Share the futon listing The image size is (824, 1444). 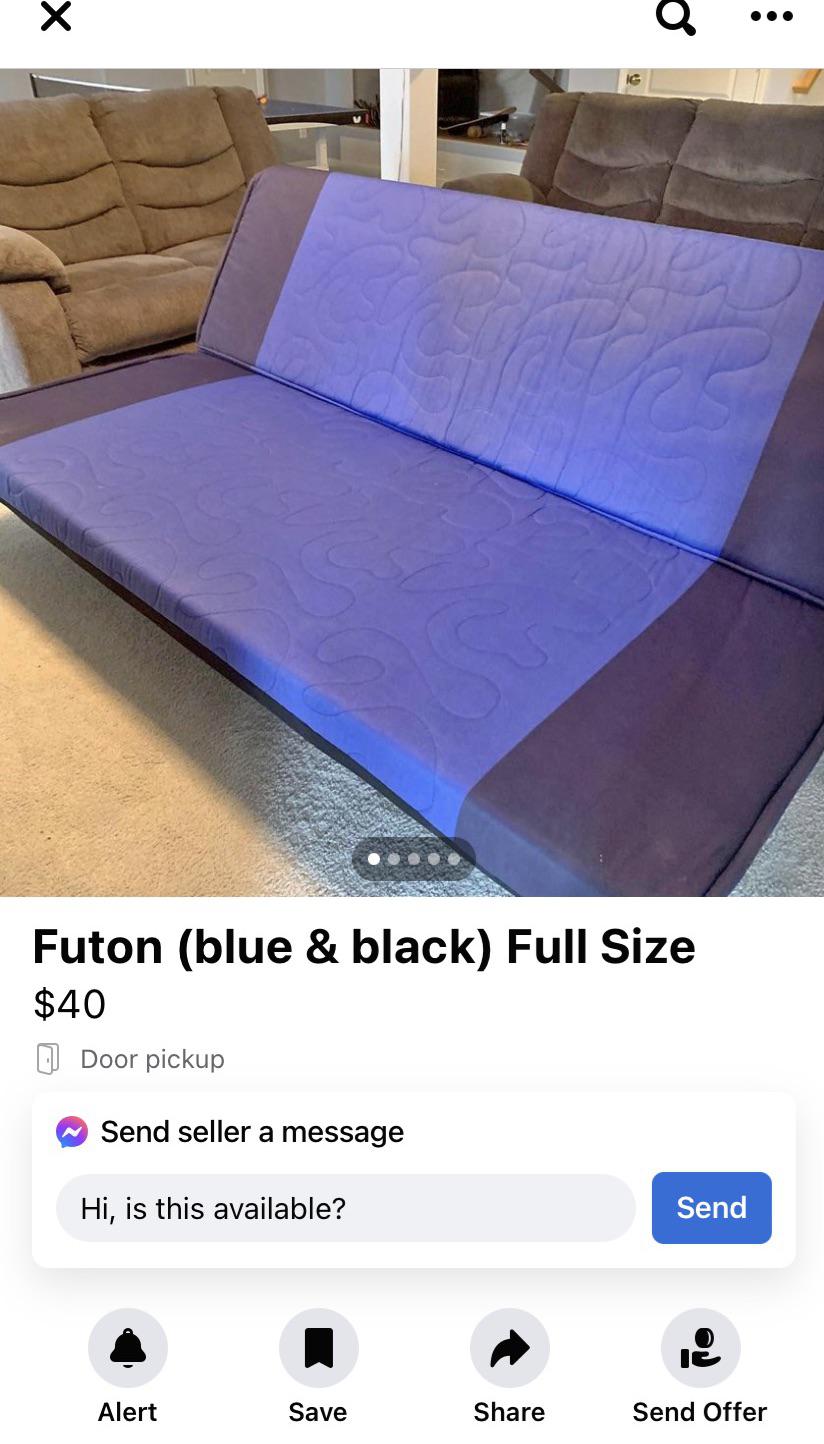[509, 1348]
